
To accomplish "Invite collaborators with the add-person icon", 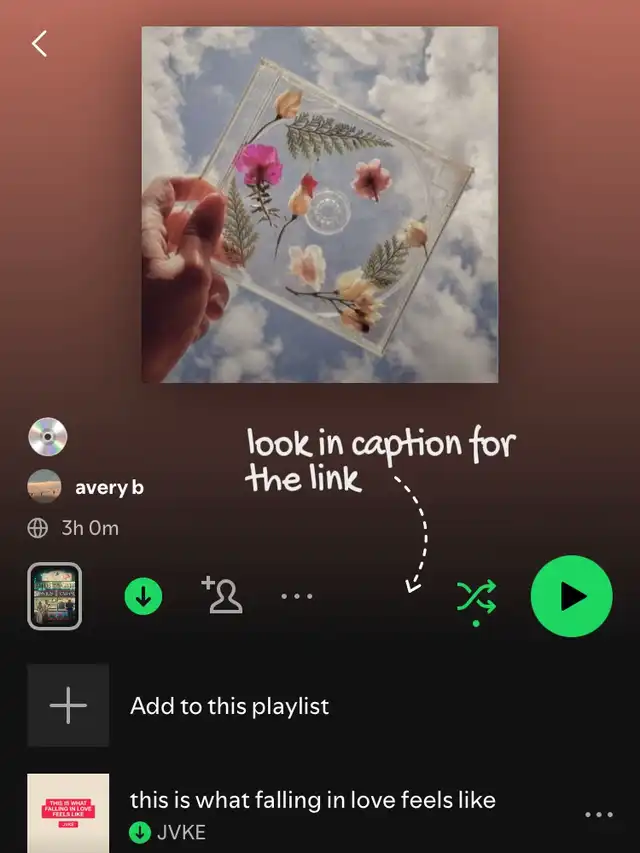I will point(222,595).
